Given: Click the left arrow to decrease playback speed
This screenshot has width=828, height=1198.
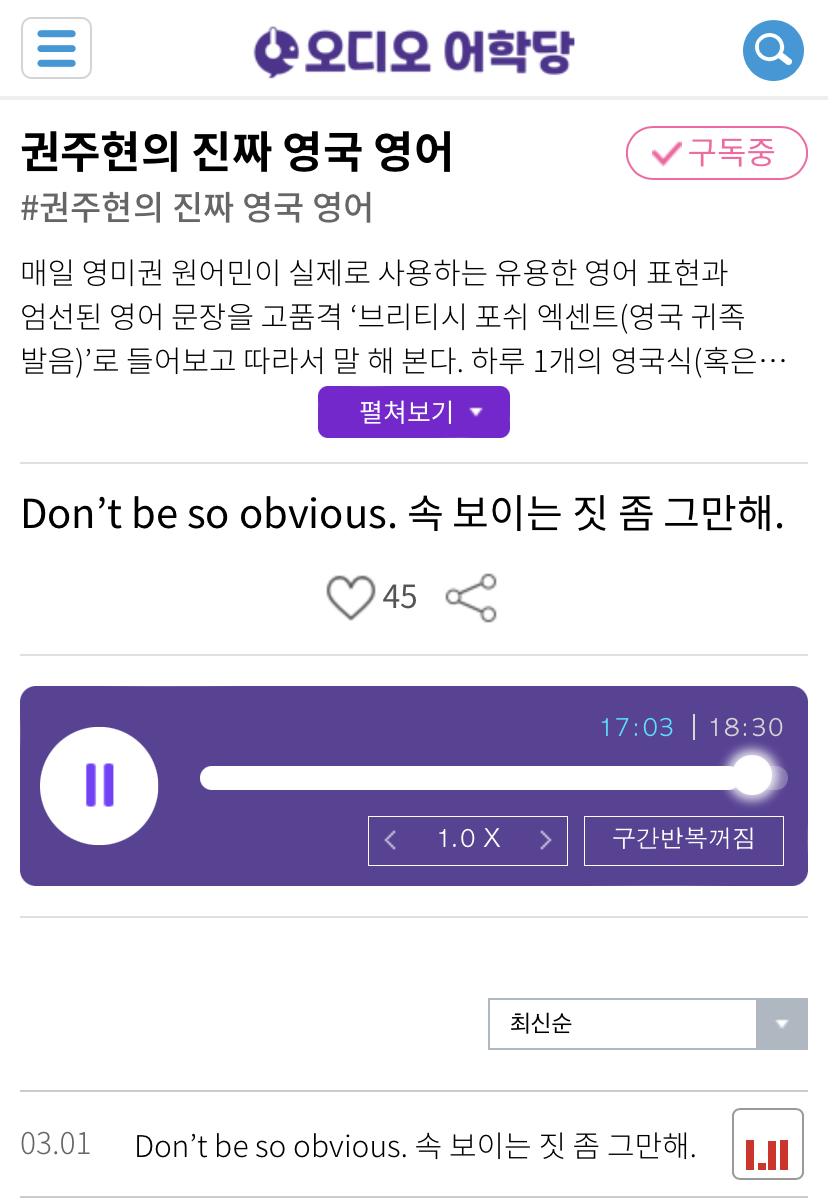Looking at the screenshot, I should [390, 840].
